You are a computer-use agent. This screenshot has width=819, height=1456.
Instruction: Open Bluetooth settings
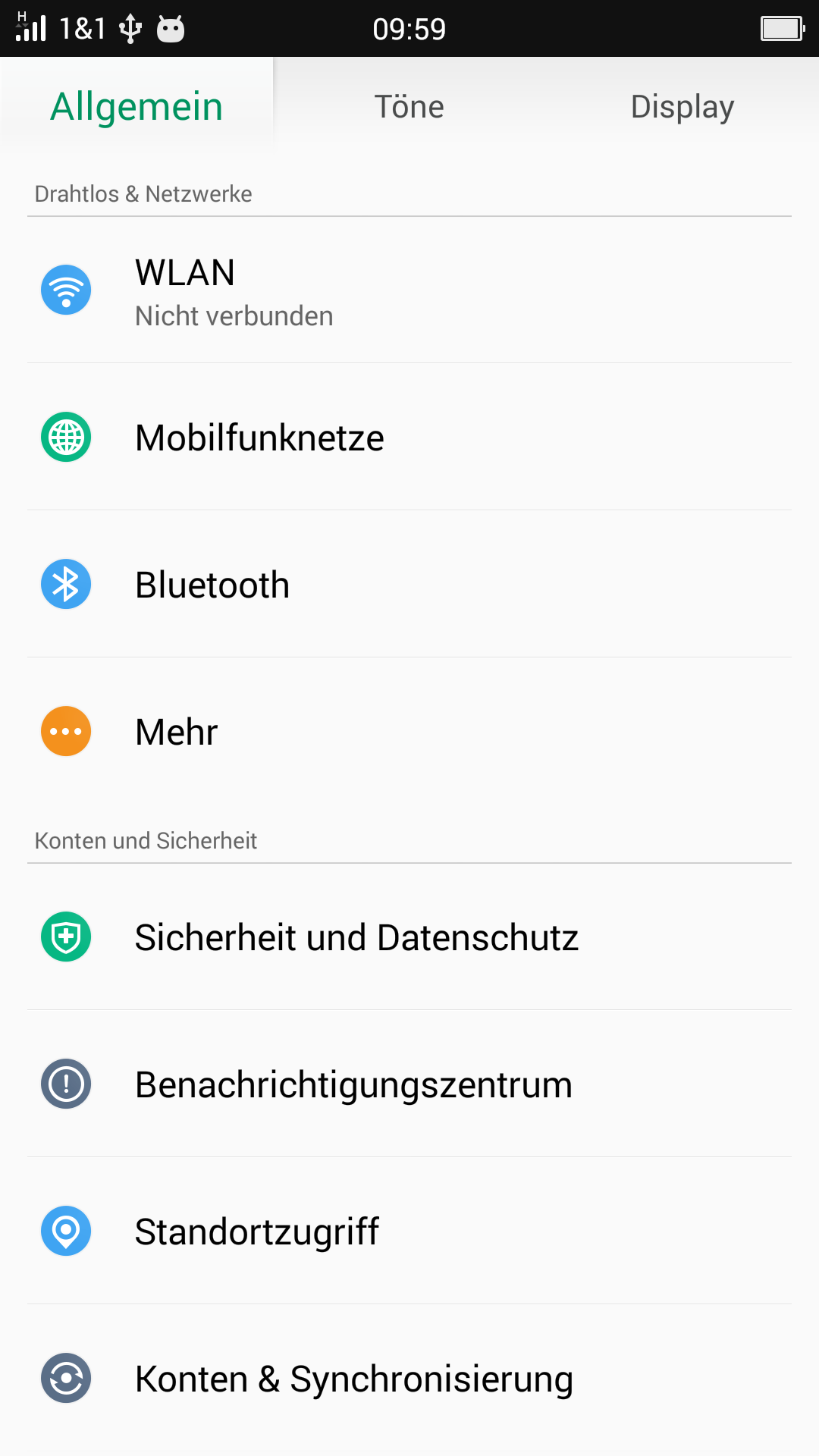(x=409, y=584)
